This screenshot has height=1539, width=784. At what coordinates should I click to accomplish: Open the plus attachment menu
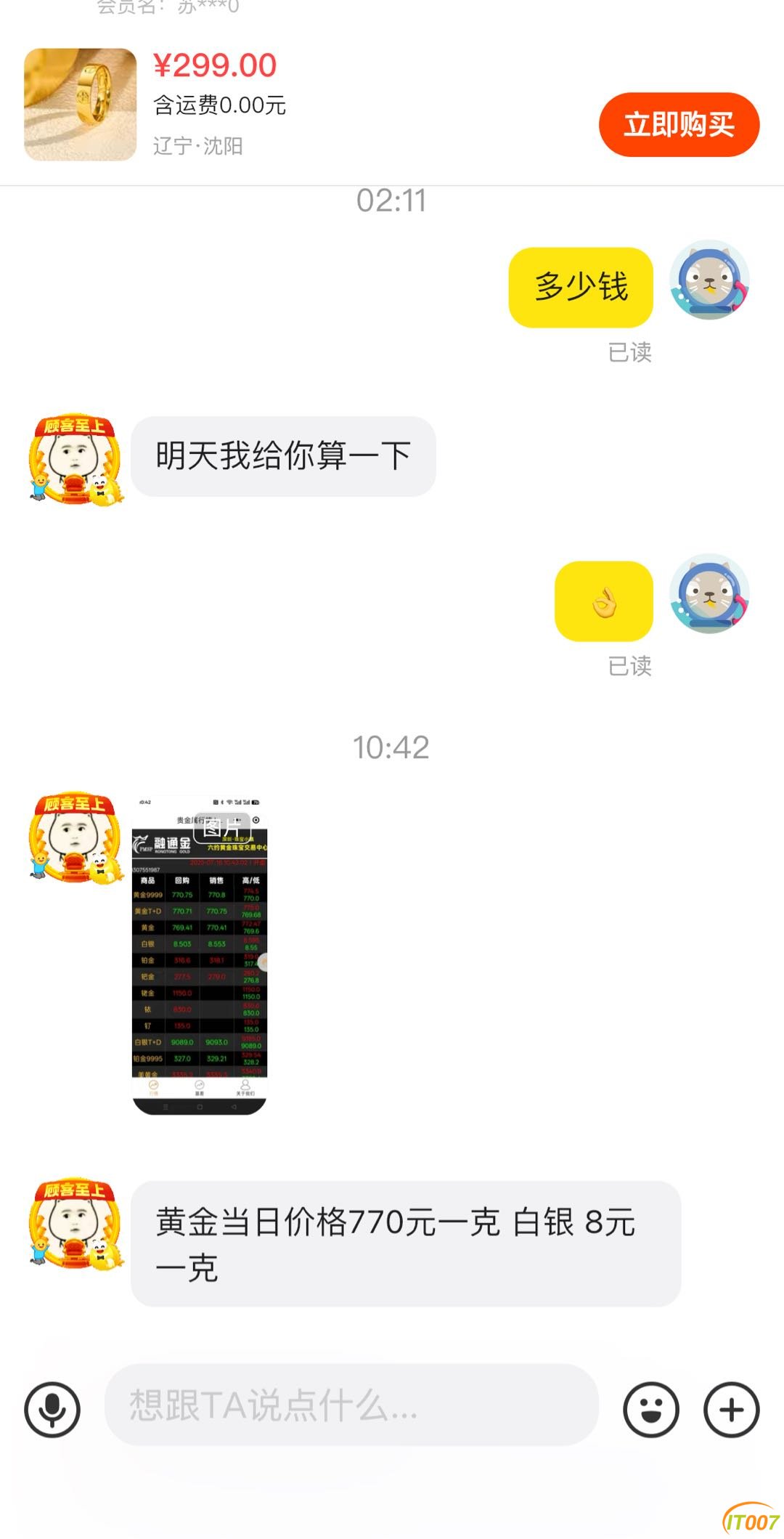point(731,1410)
